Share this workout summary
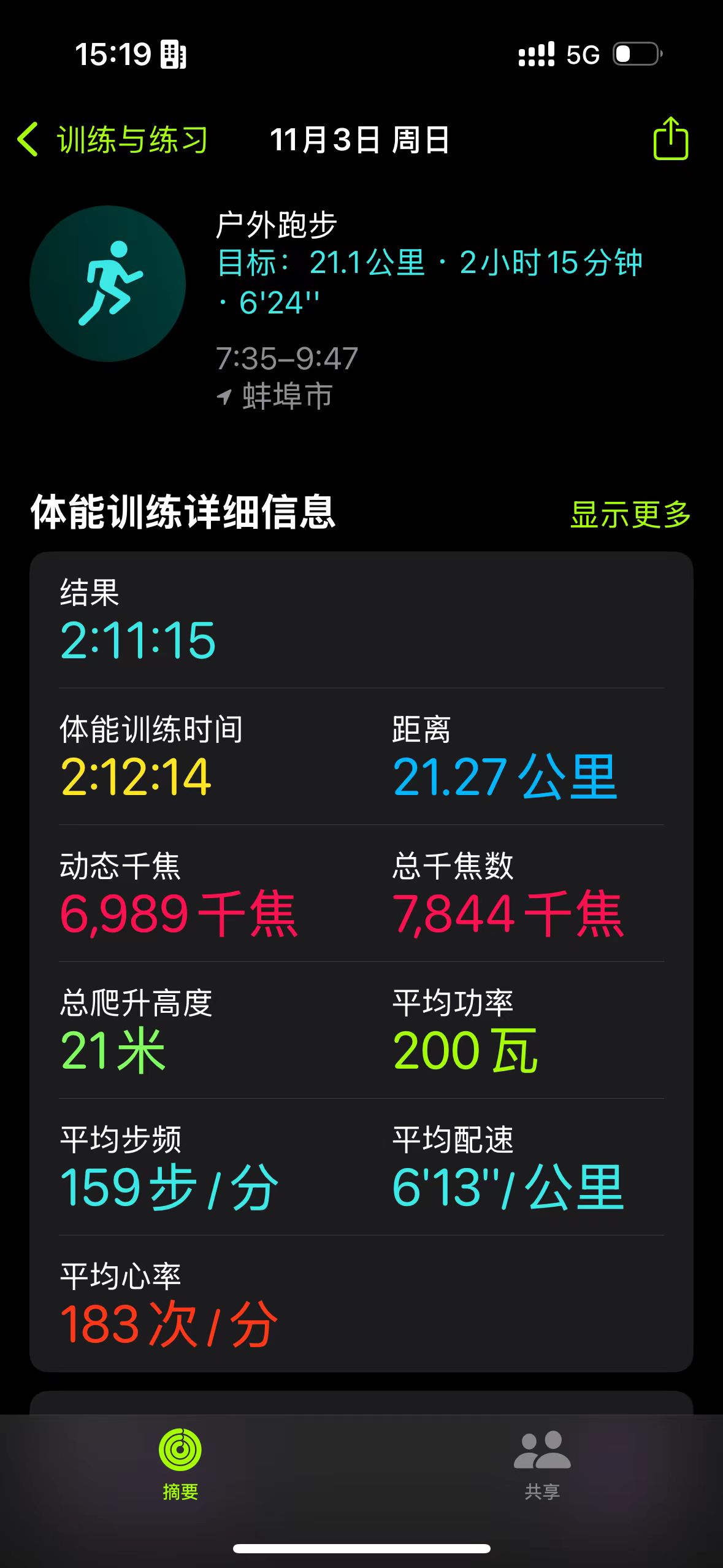The image size is (723, 1568). 670,139
